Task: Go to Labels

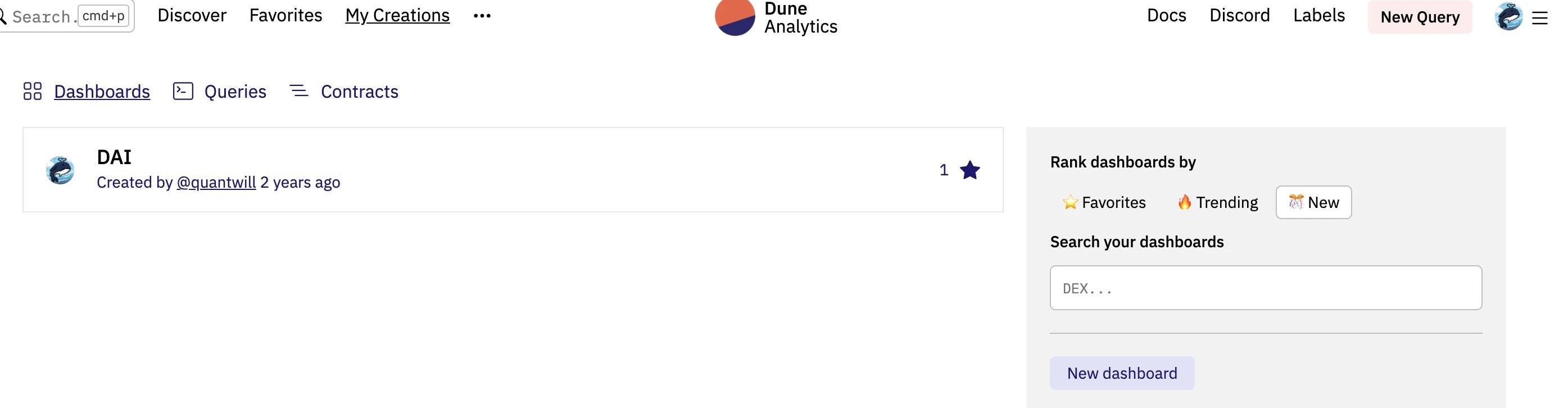Action: point(1318,15)
